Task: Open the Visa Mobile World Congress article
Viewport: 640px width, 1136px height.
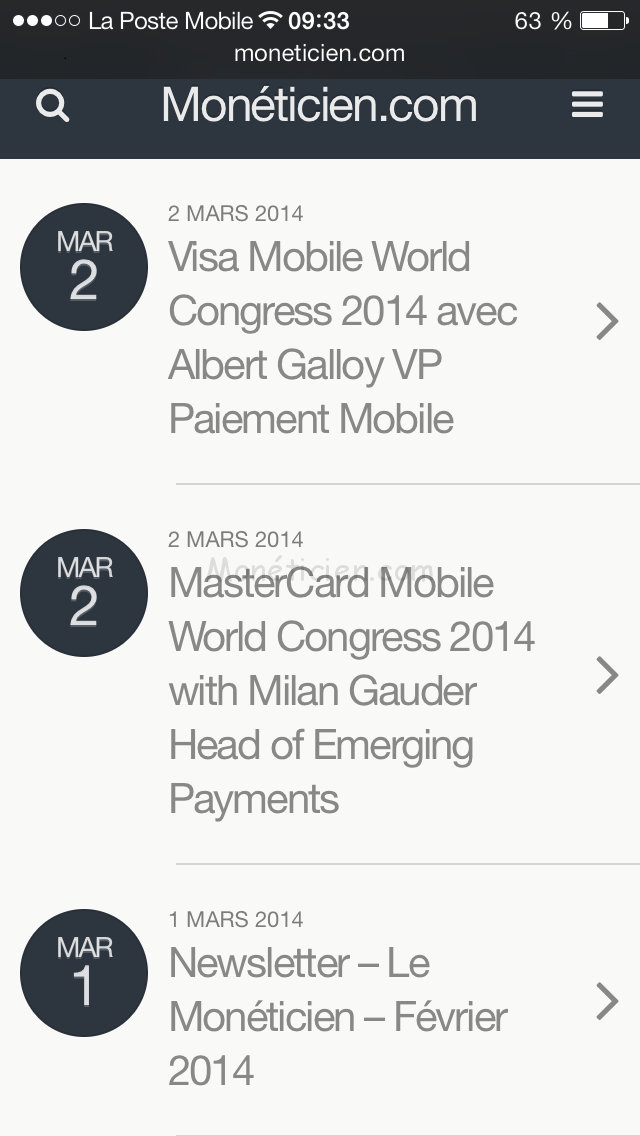Action: click(x=343, y=340)
